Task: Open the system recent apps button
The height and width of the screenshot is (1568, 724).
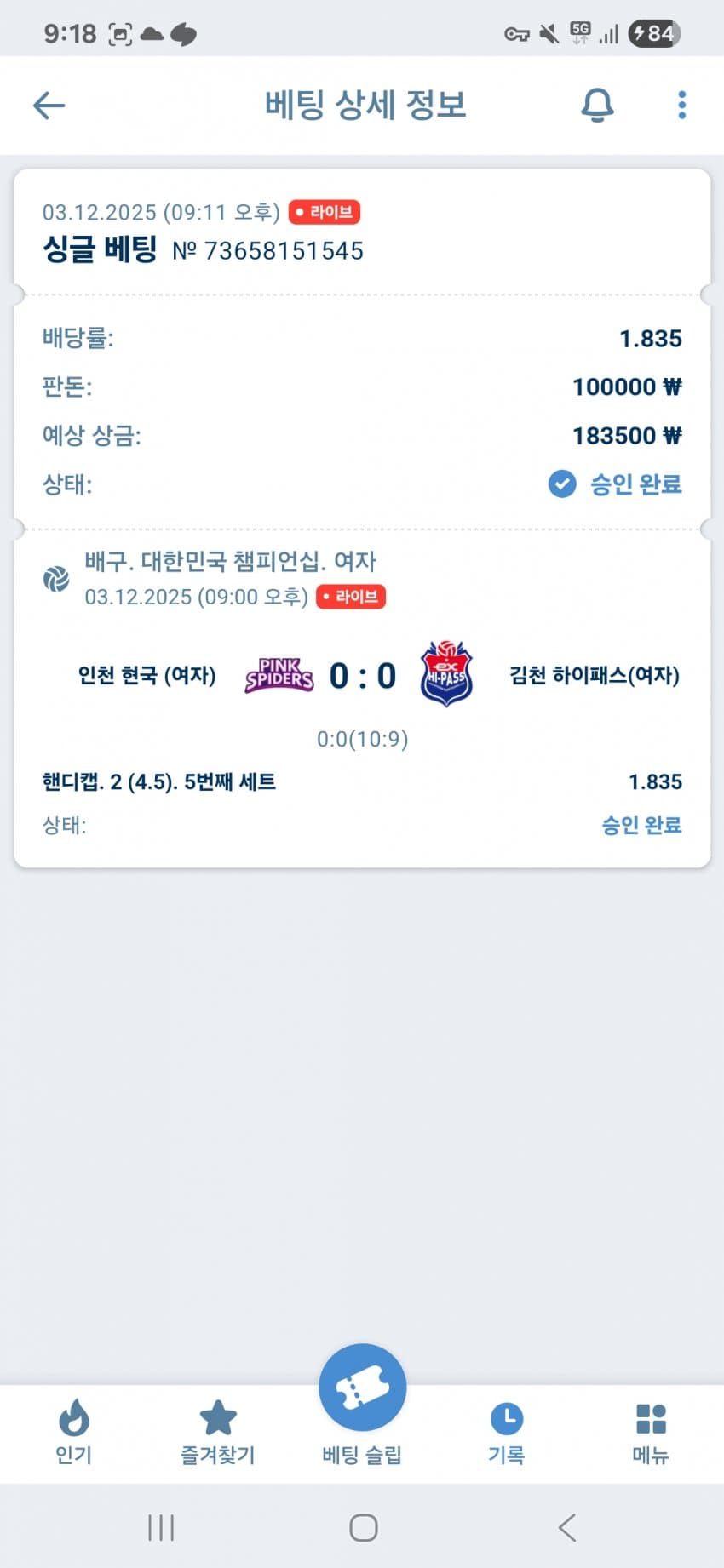Action: (161, 1527)
